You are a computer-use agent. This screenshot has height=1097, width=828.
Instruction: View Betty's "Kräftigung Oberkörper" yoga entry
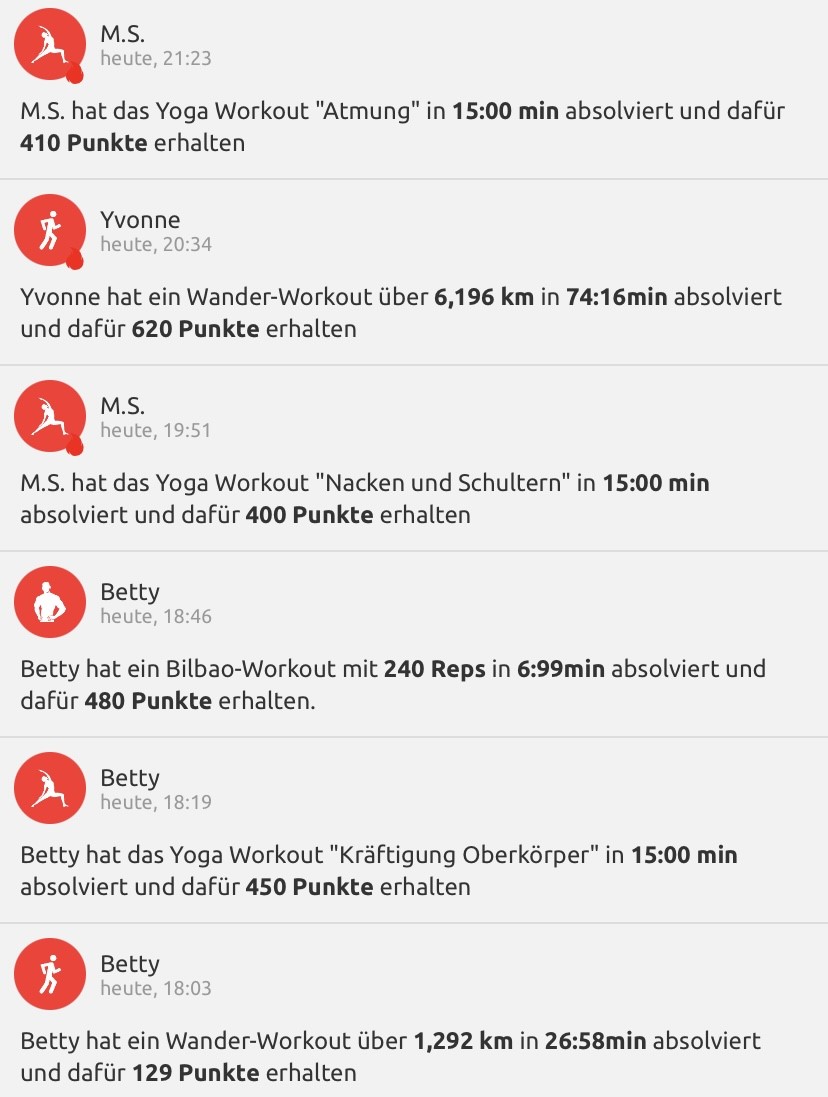[x=400, y=870]
